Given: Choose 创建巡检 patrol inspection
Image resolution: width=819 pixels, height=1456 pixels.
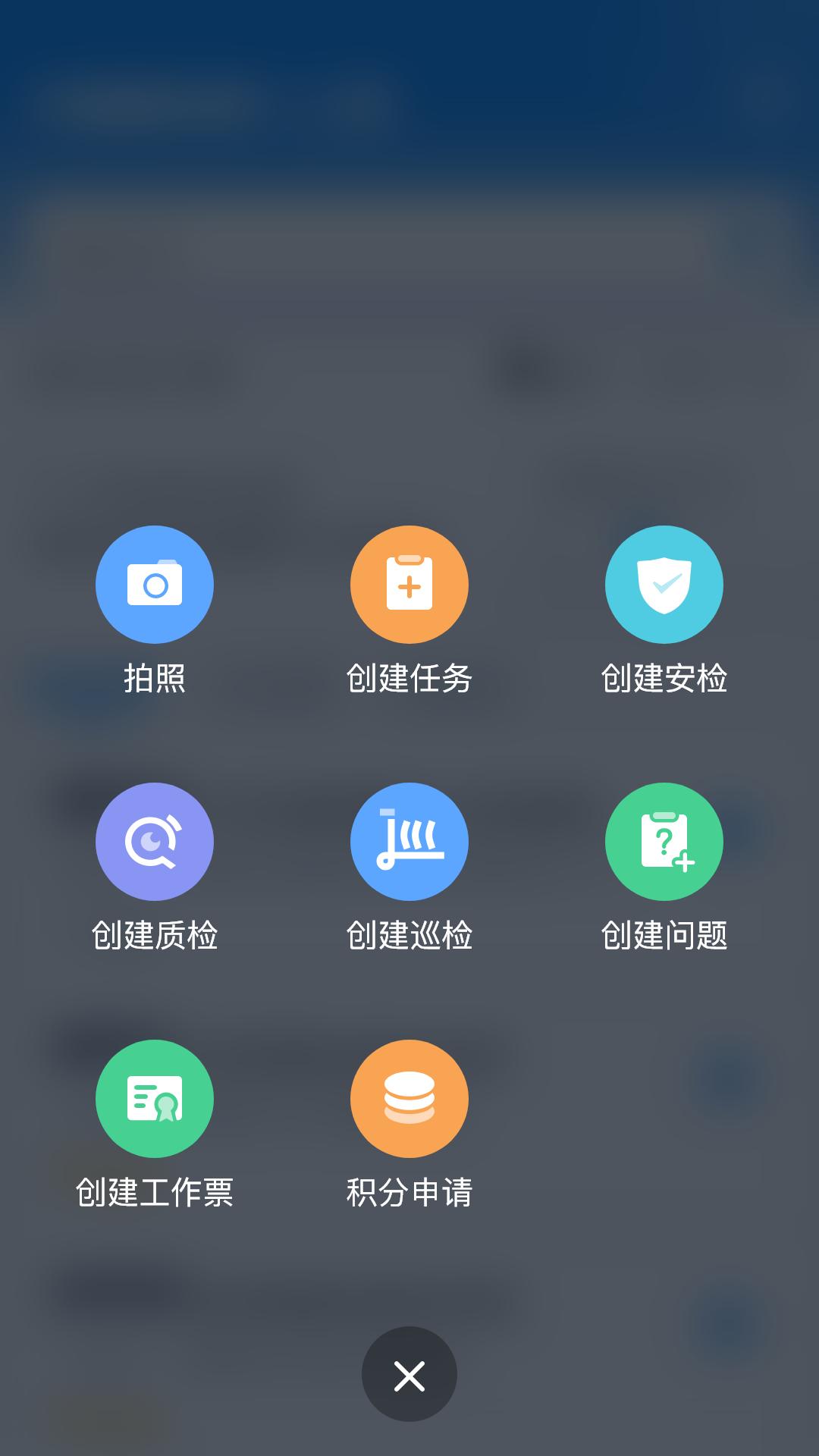Looking at the screenshot, I should [x=409, y=842].
